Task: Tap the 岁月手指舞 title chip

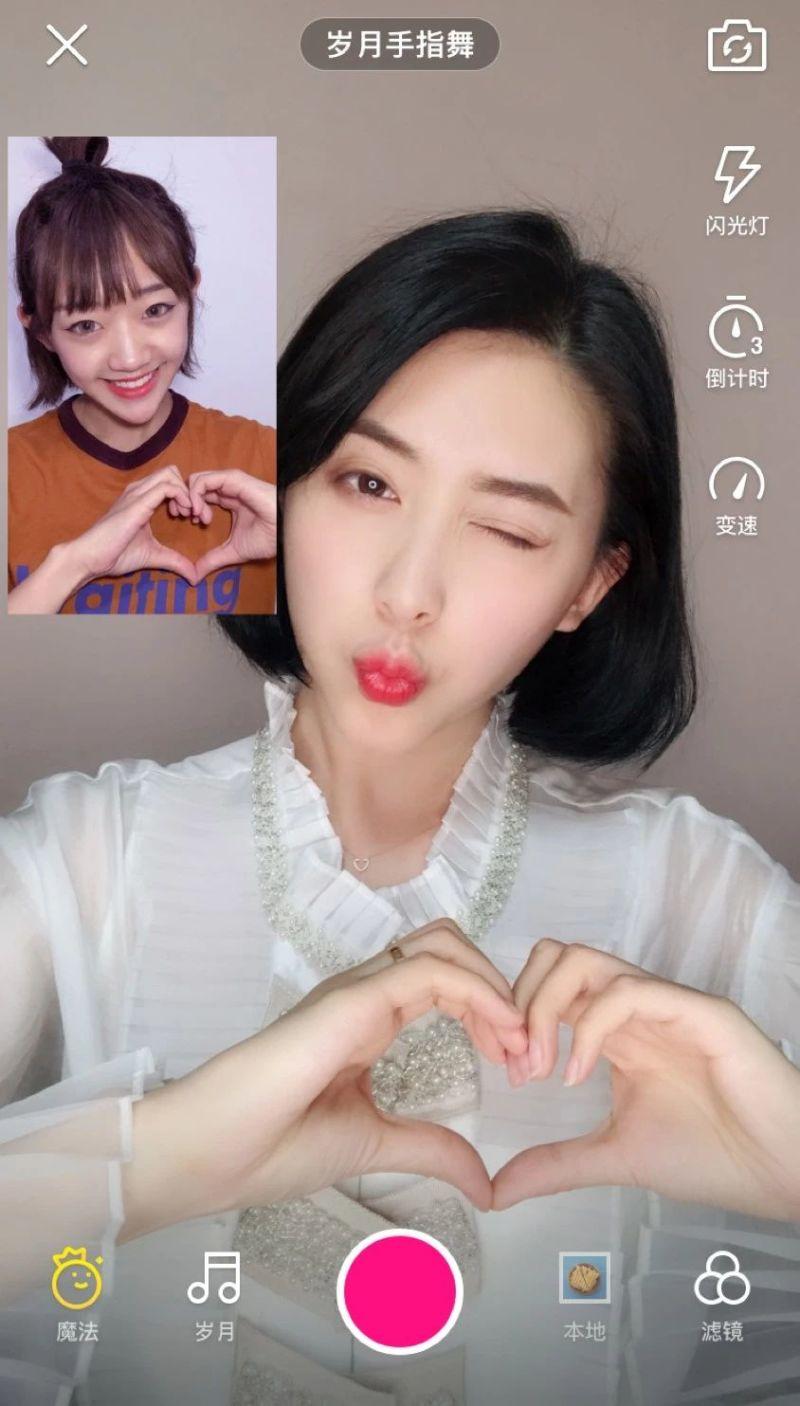Action: coord(400,45)
